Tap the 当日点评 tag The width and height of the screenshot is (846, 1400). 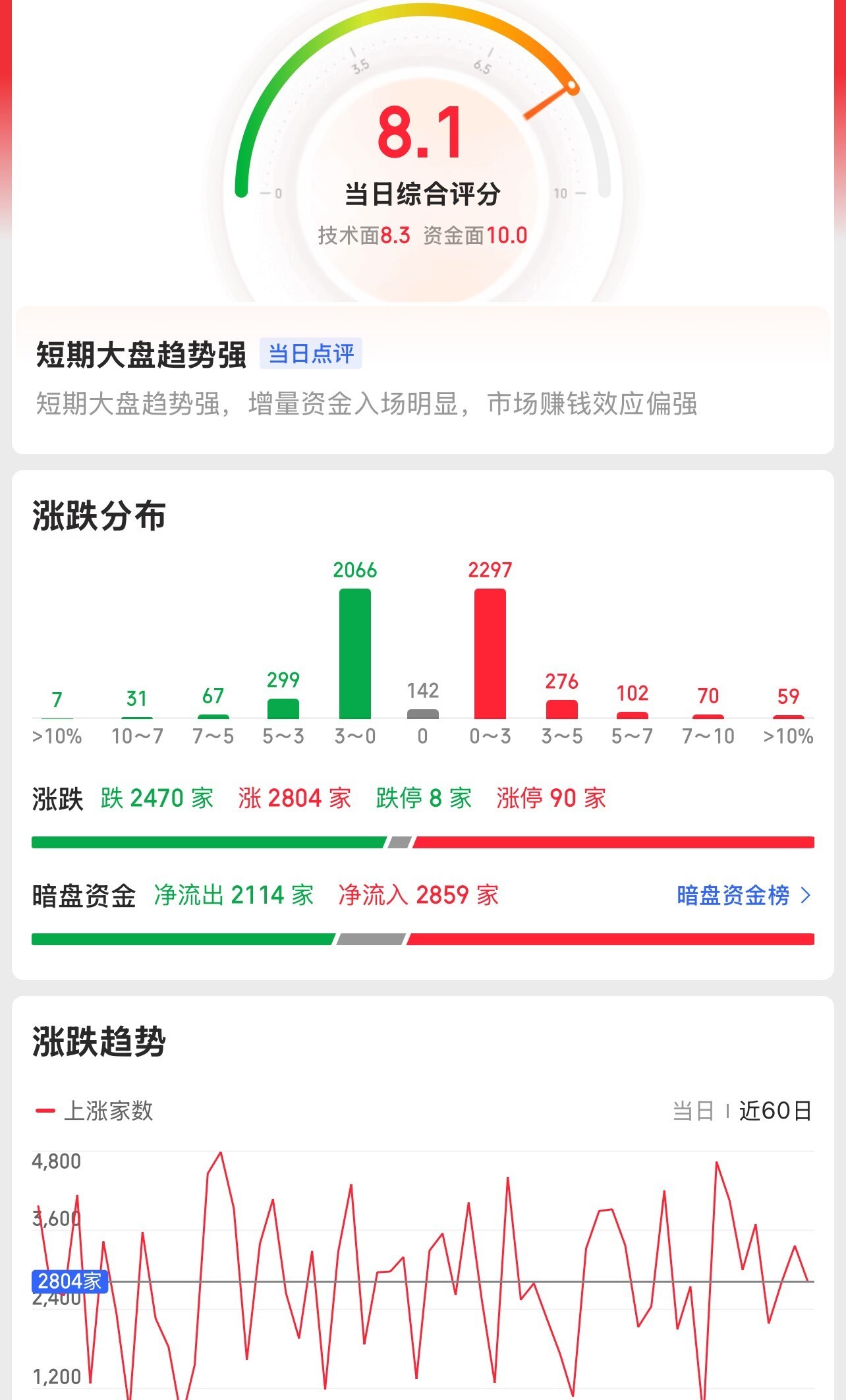[311, 354]
